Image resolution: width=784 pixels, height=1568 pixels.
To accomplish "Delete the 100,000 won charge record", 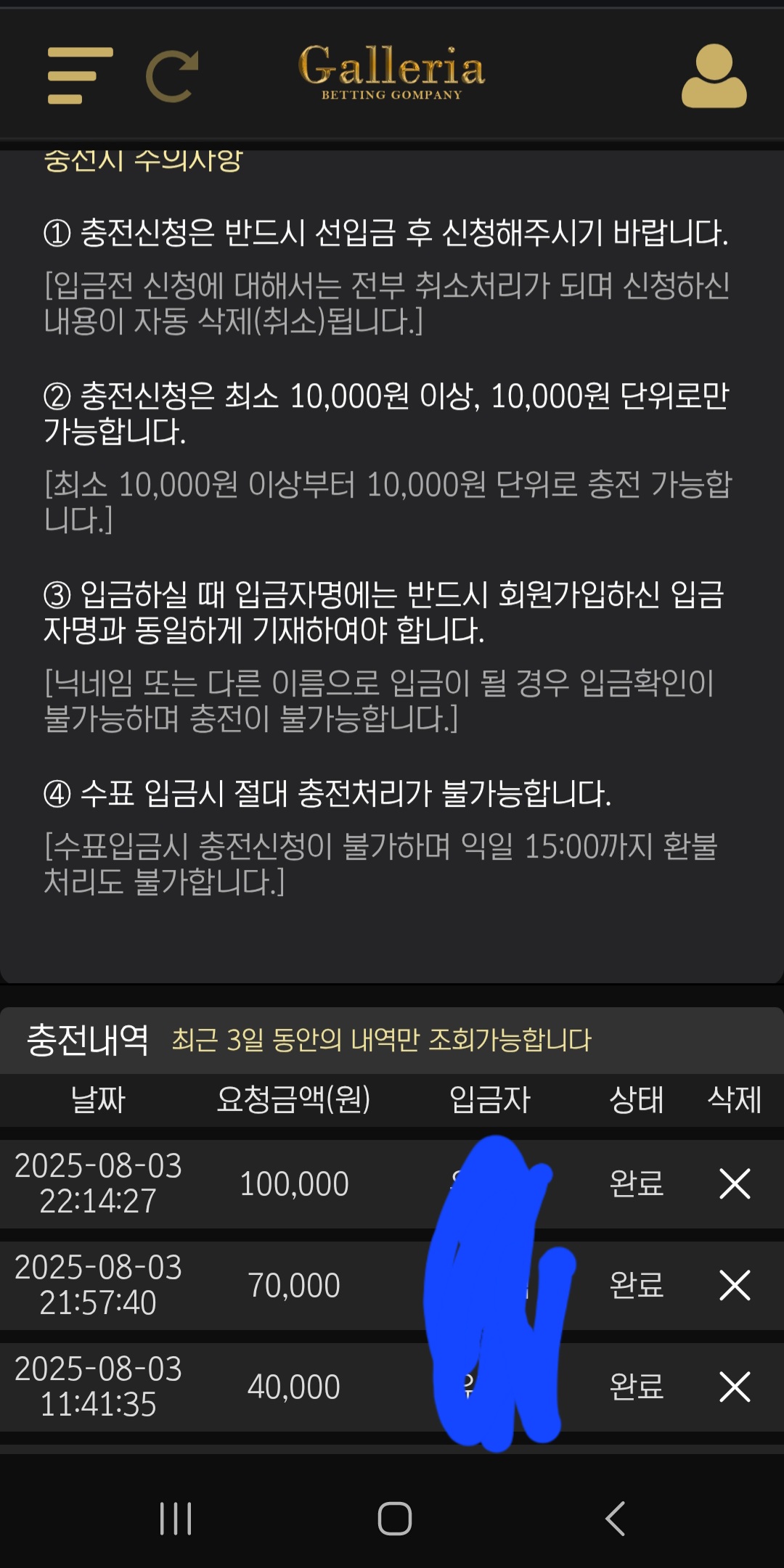I will click(x=734, y=1183).
